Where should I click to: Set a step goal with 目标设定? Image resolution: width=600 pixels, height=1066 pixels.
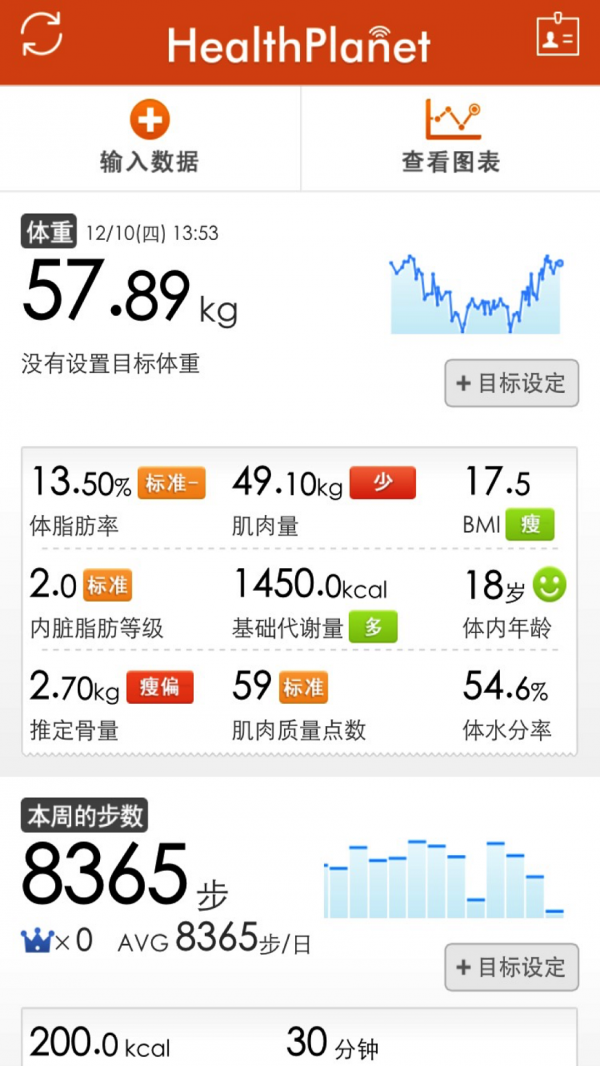[x=512, y=967]
